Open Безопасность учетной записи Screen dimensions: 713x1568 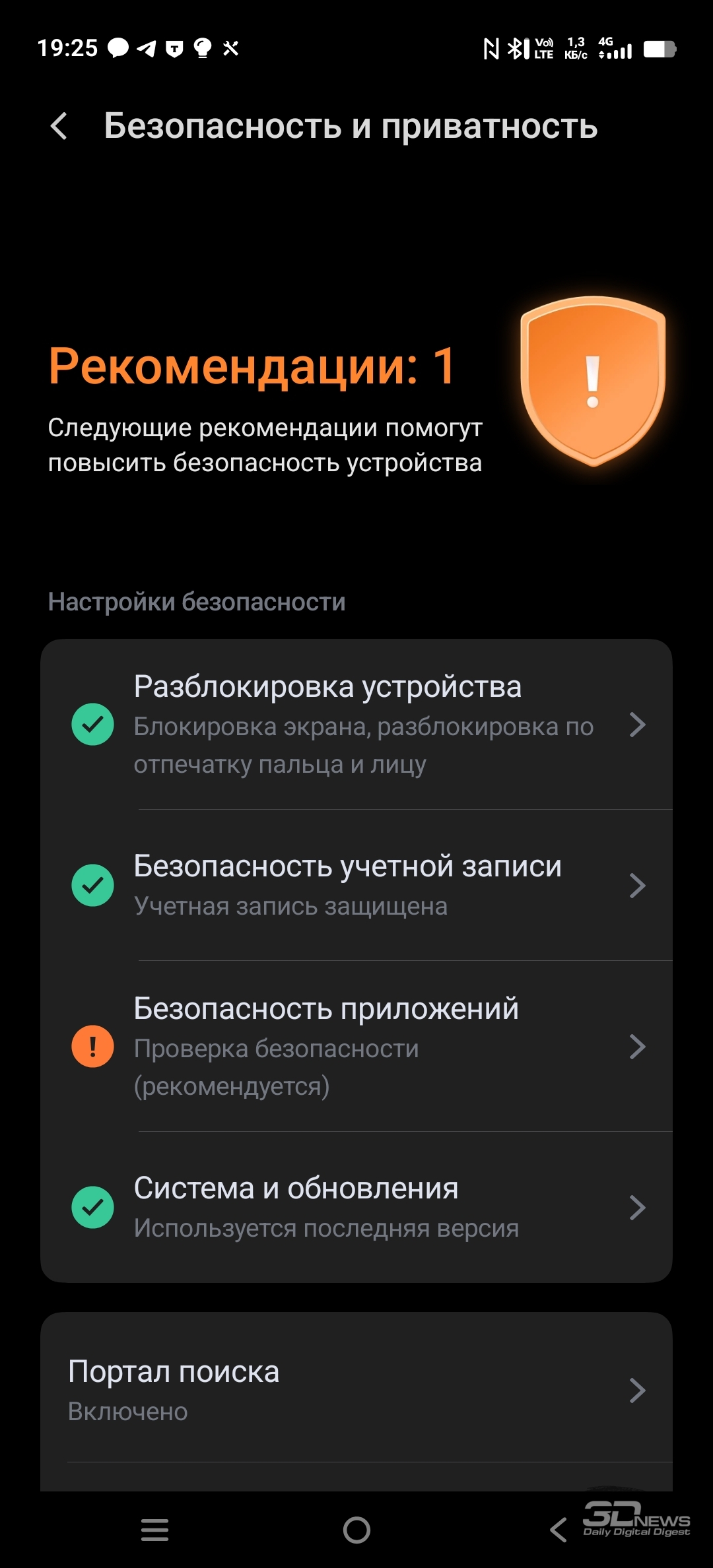(x=356, y=885)
